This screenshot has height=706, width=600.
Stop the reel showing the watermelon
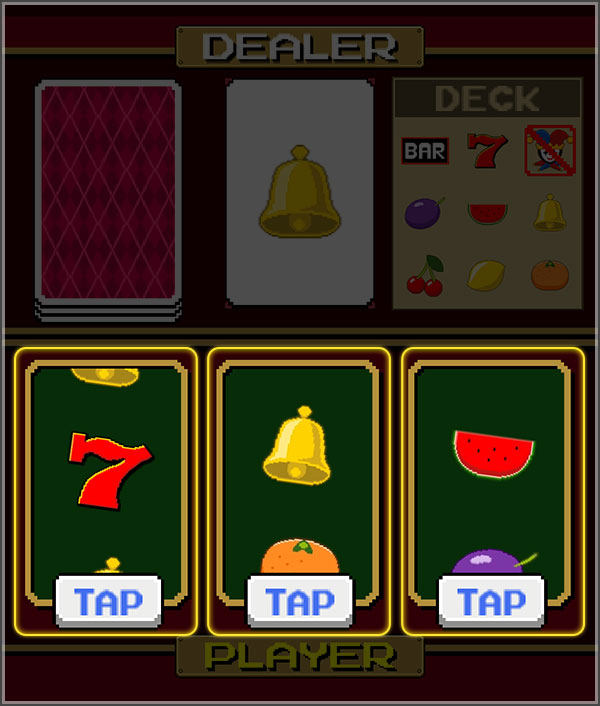coord(491,601)
